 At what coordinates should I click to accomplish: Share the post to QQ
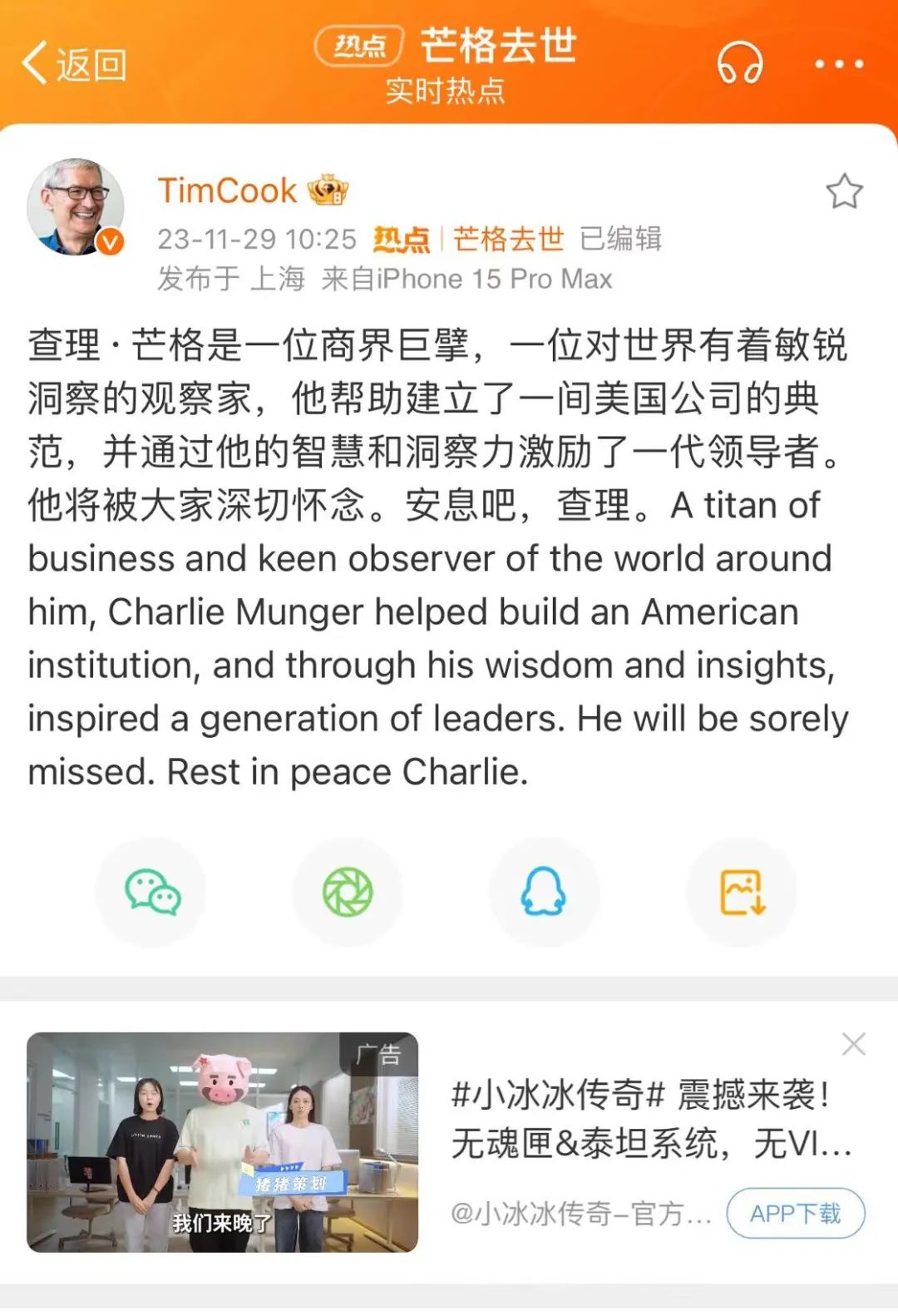point(544,893)
